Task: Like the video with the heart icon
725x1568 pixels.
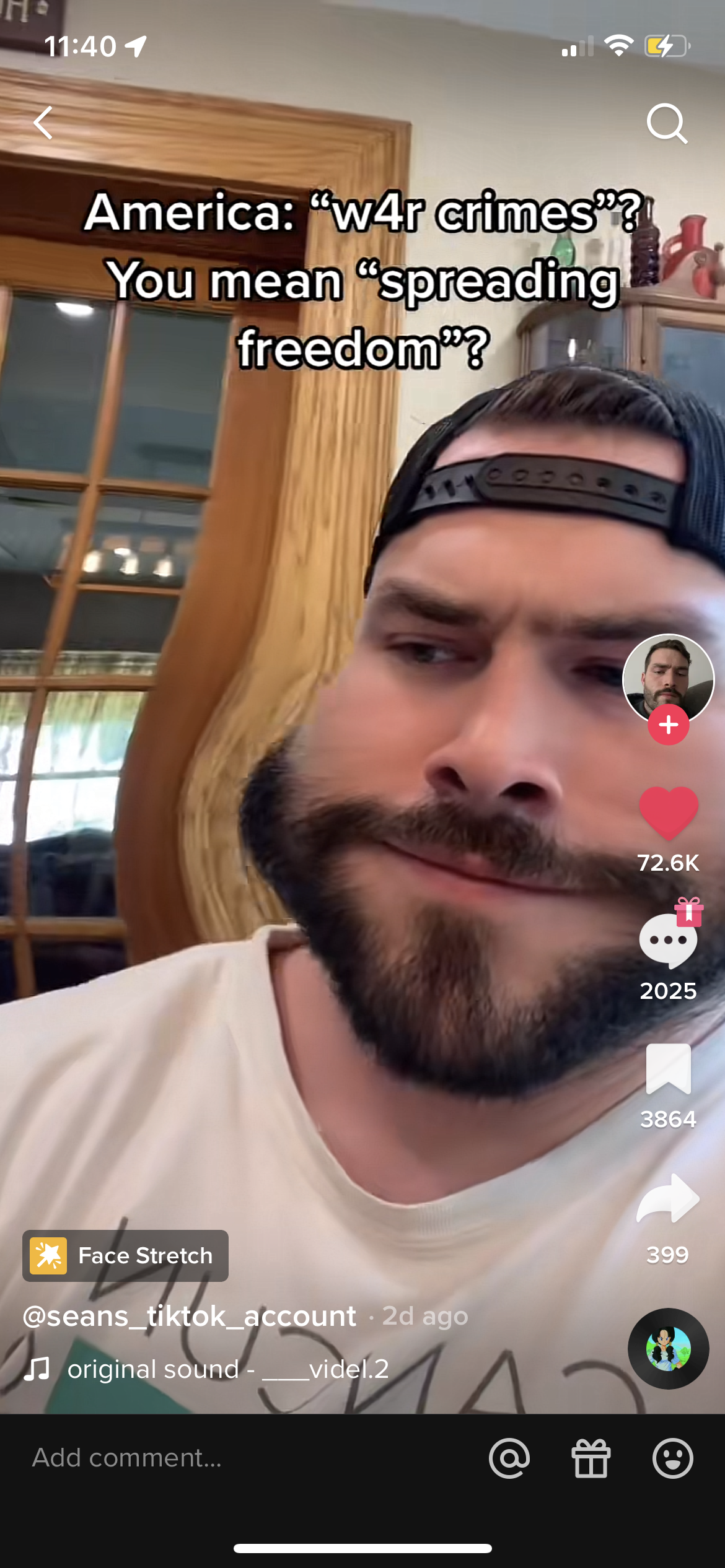Action: pyautogui.click(x=668, y=813)
